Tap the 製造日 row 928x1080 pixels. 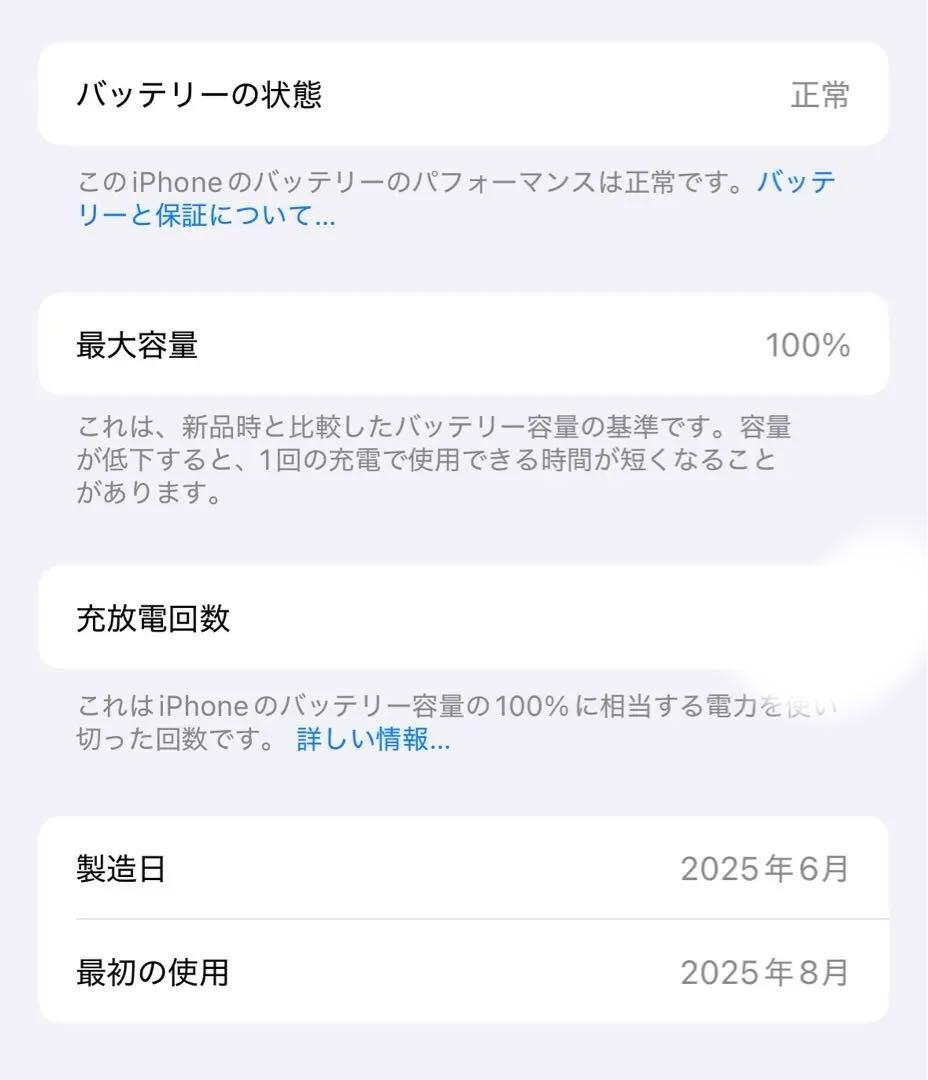point(464,868)
